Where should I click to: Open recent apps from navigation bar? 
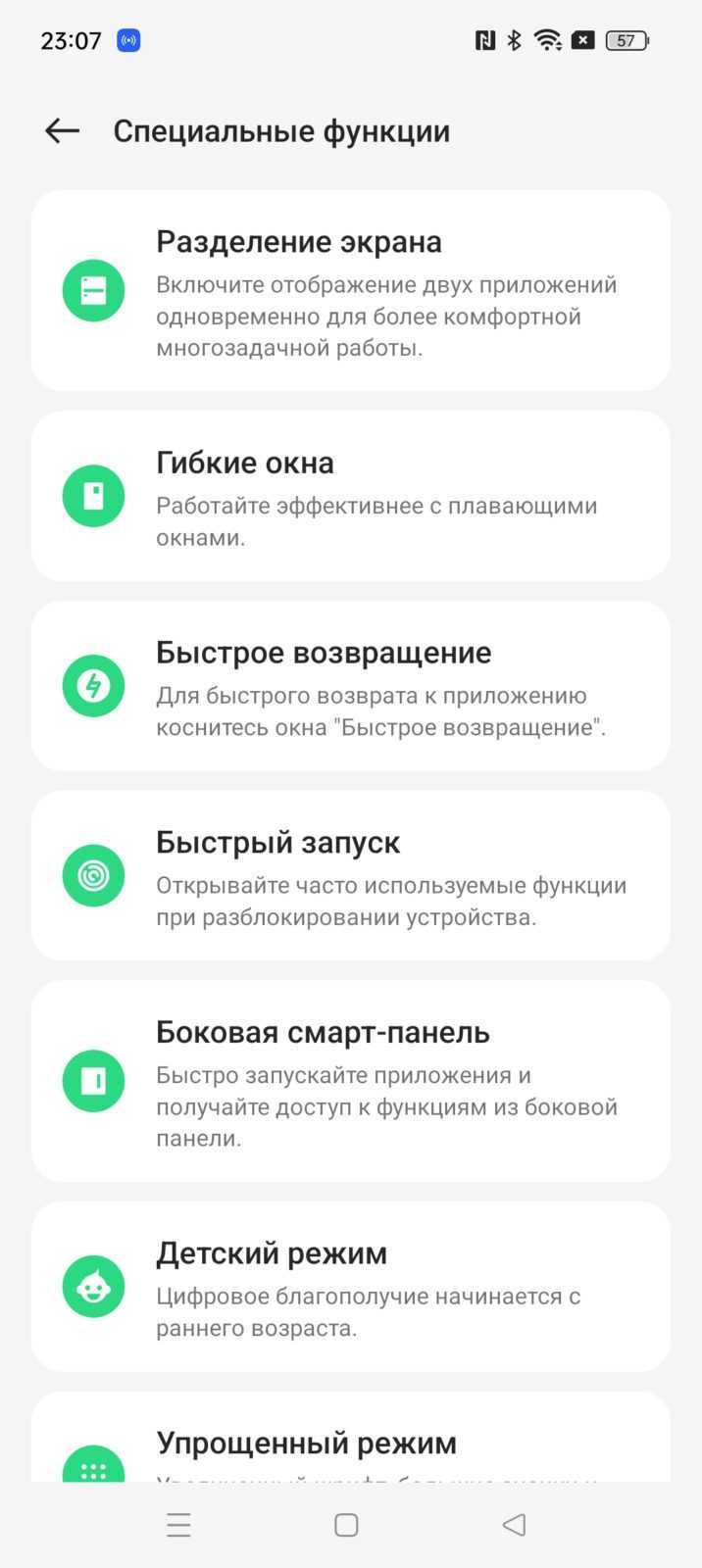click(x=178, y=1525)
